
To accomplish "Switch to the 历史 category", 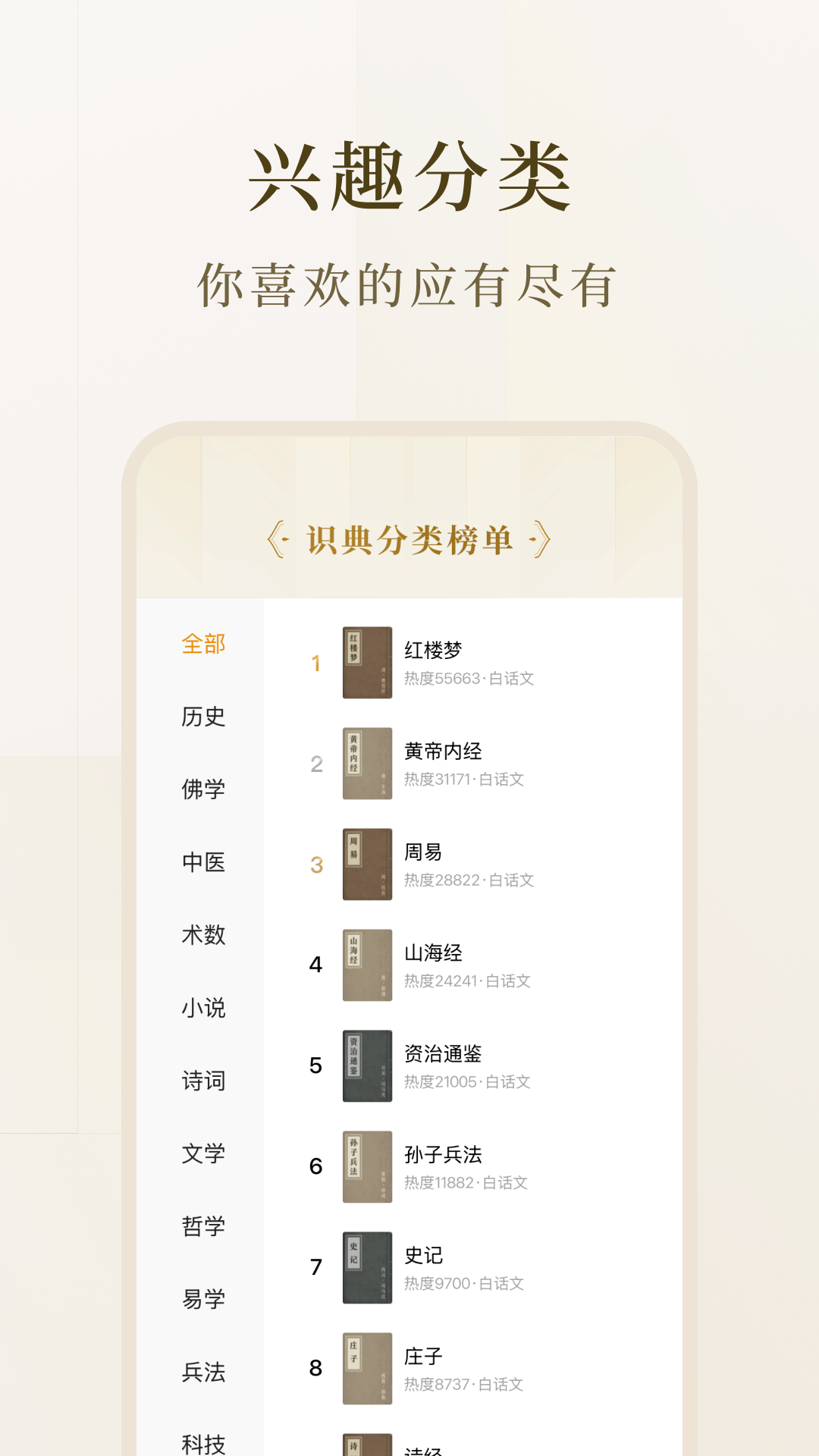I will [202, 716].
